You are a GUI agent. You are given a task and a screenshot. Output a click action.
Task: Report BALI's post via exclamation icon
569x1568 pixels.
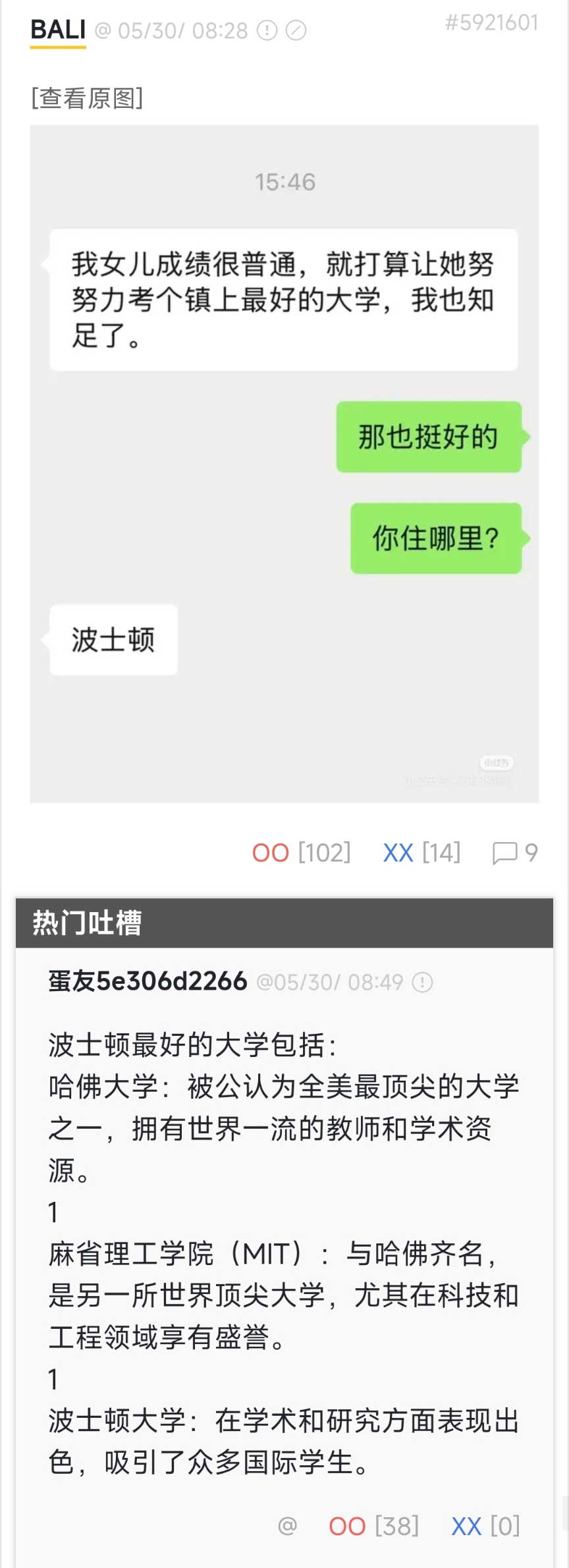click(267, 30)
